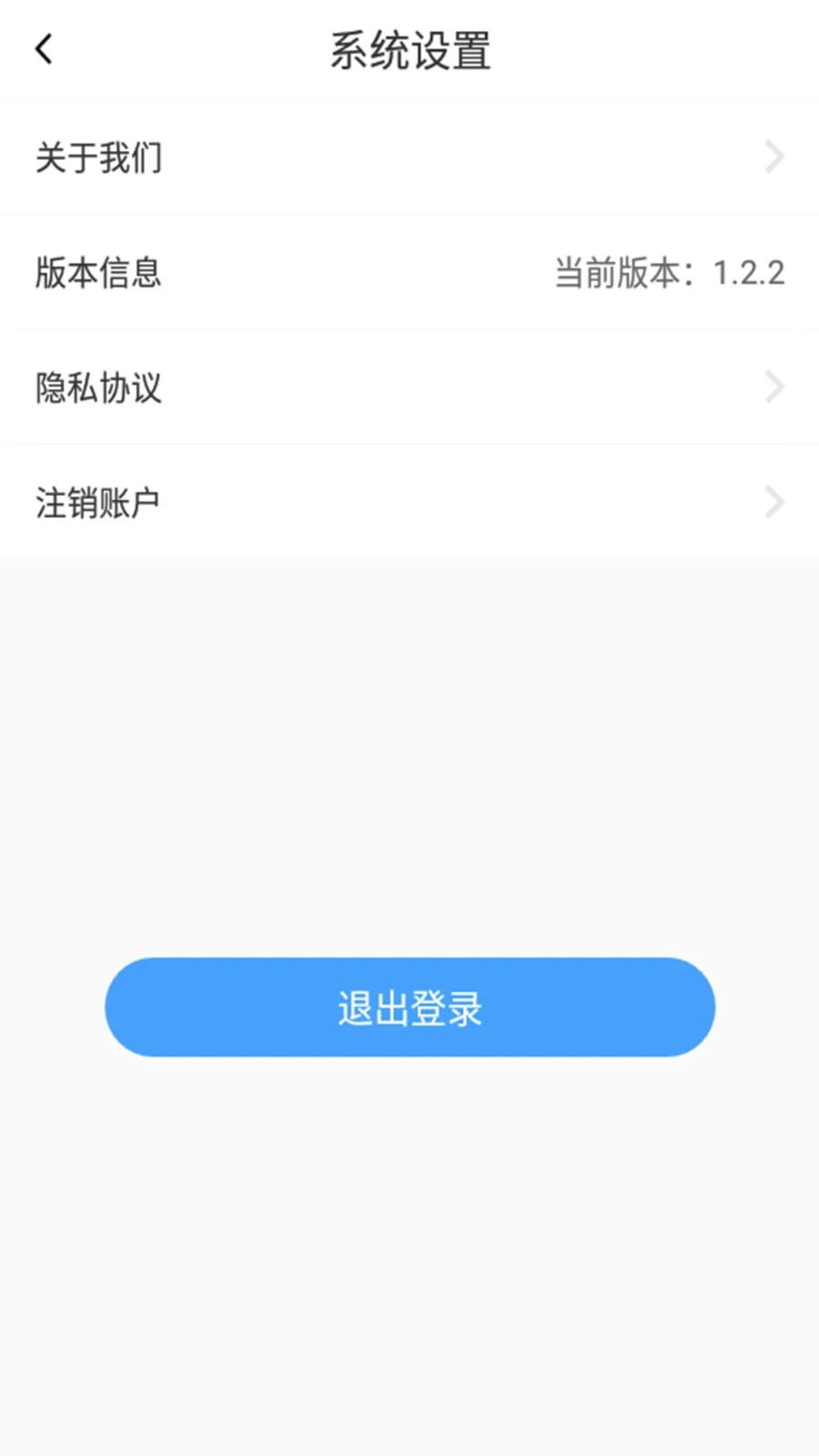Click the 系统设置 page title
The width and height of the screenshot is (819, 1456).
pos(409,52)
